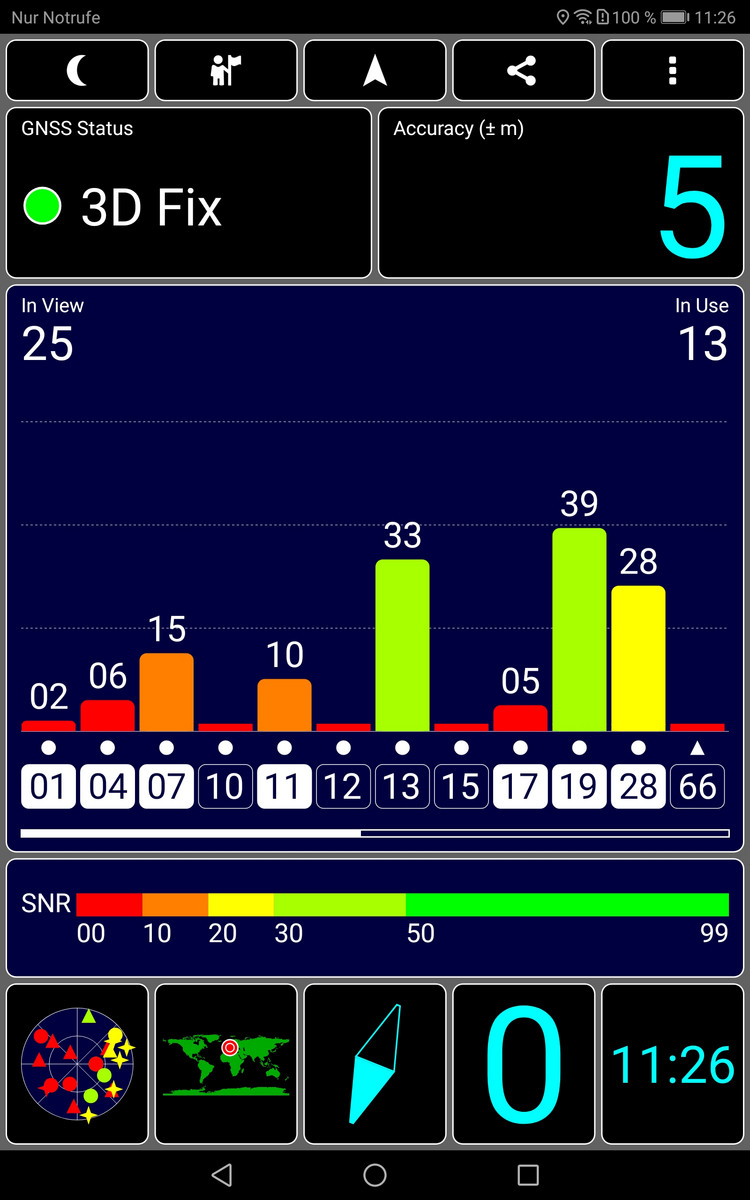Open the waypoint flag tool

pos(226,70)
